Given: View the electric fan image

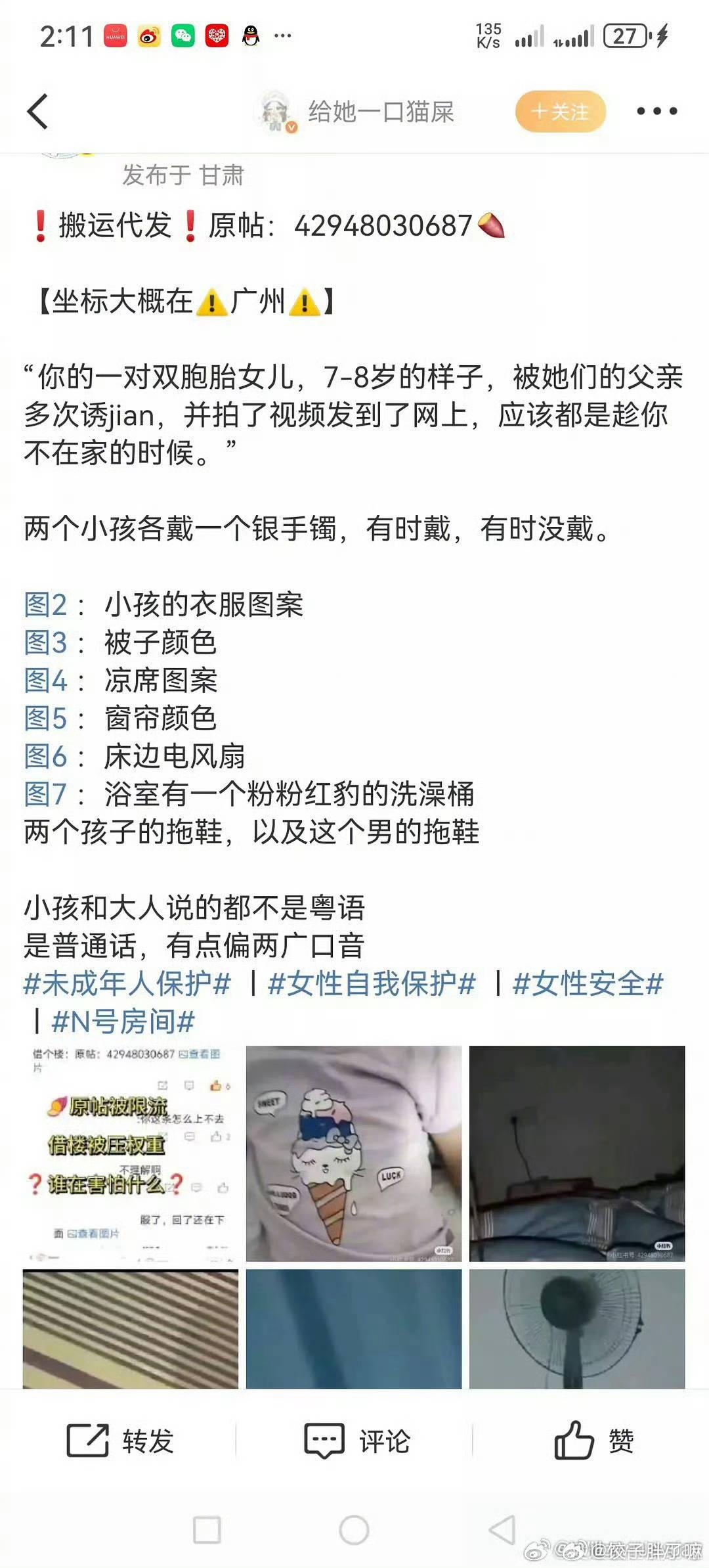Looking at the screenshot, I should pos(576,1328).
